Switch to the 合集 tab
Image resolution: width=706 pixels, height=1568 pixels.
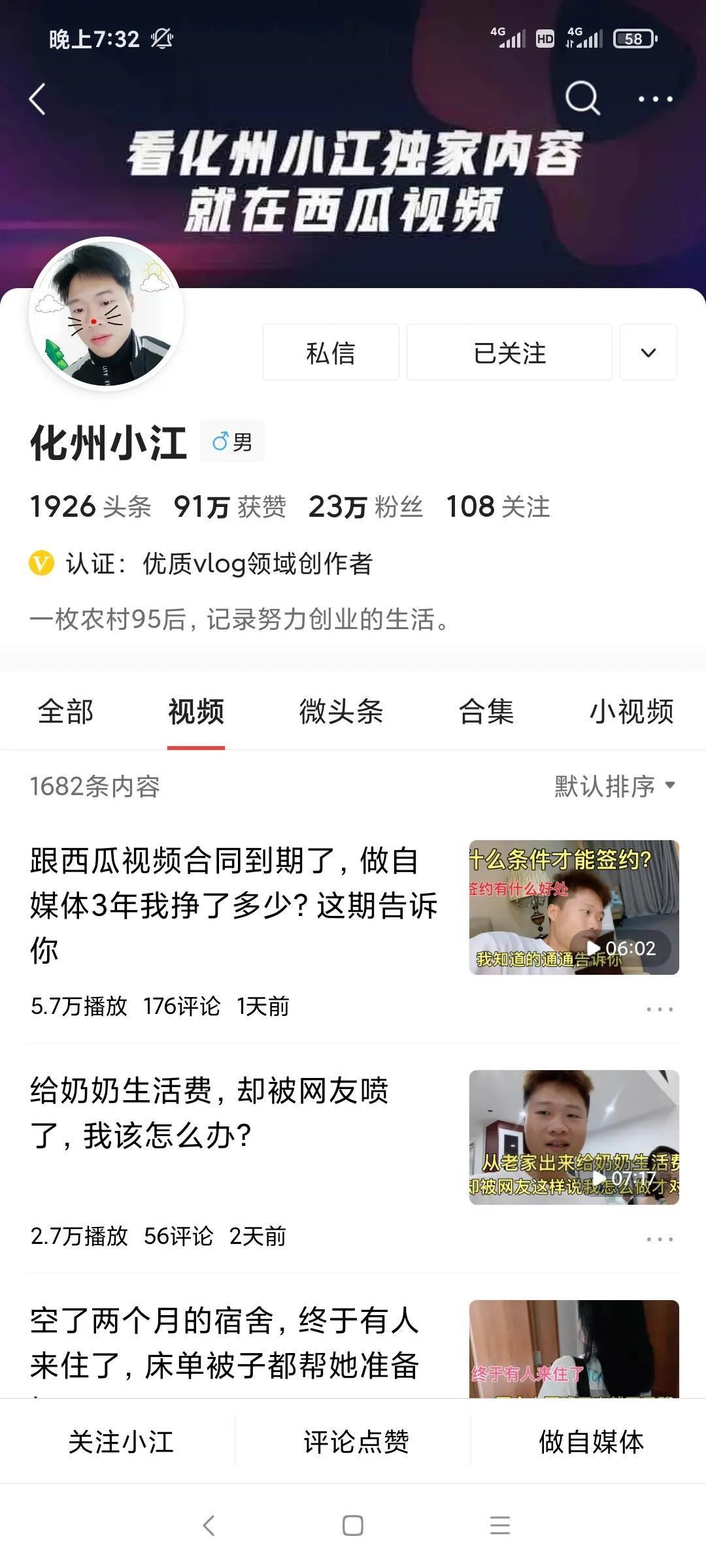tap(486, 711)
